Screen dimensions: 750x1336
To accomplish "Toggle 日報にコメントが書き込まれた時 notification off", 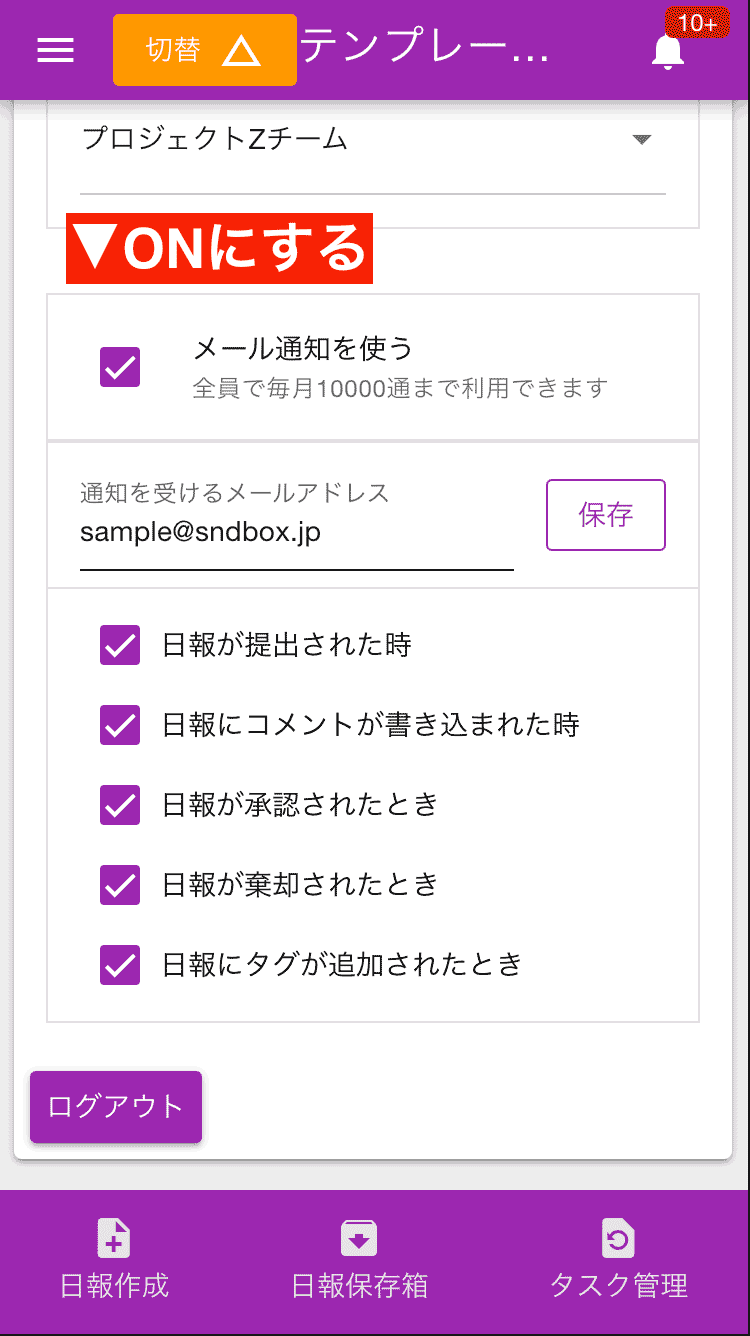I will point(119,725).
